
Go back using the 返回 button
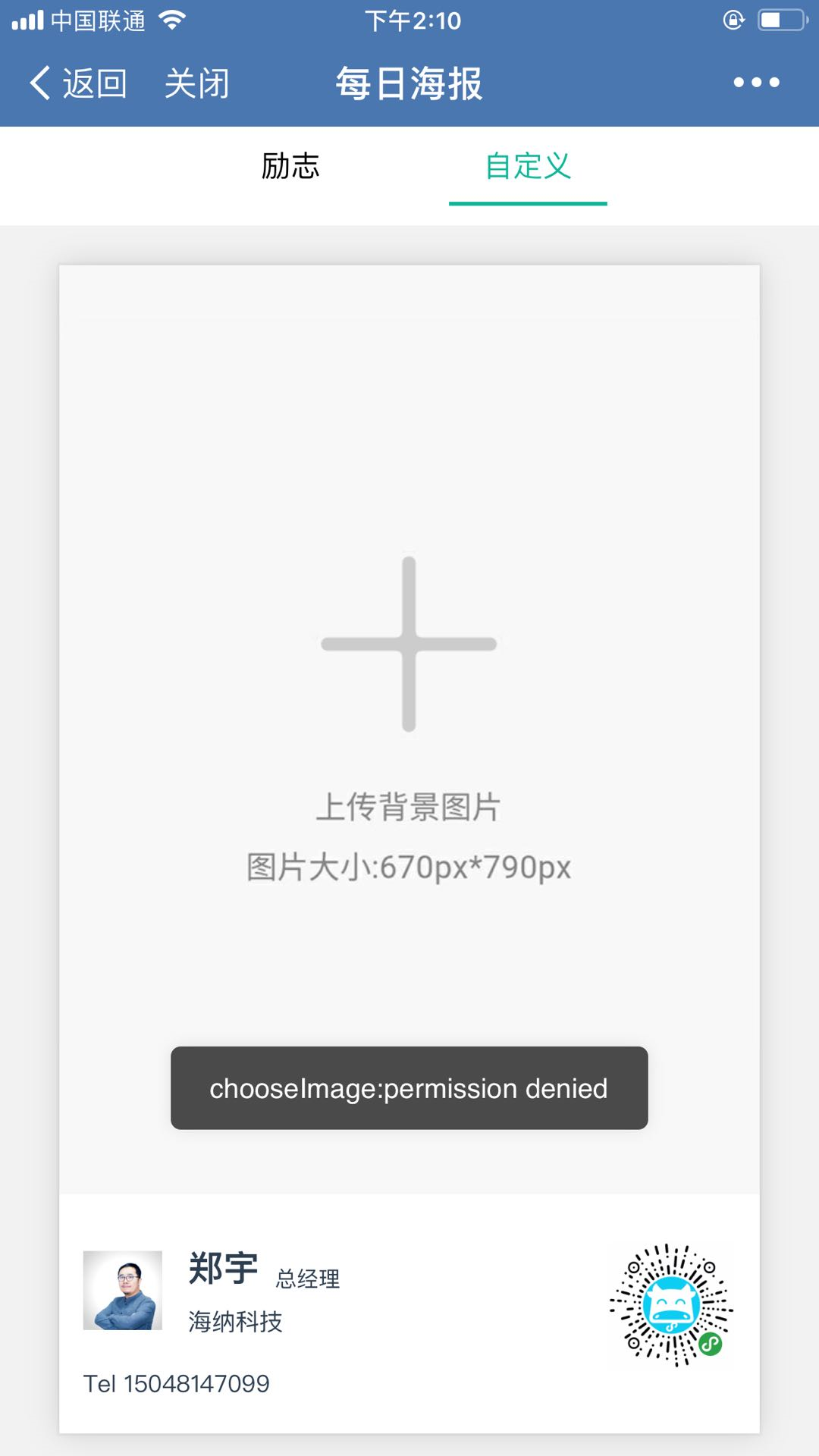(x=79, y=83)
